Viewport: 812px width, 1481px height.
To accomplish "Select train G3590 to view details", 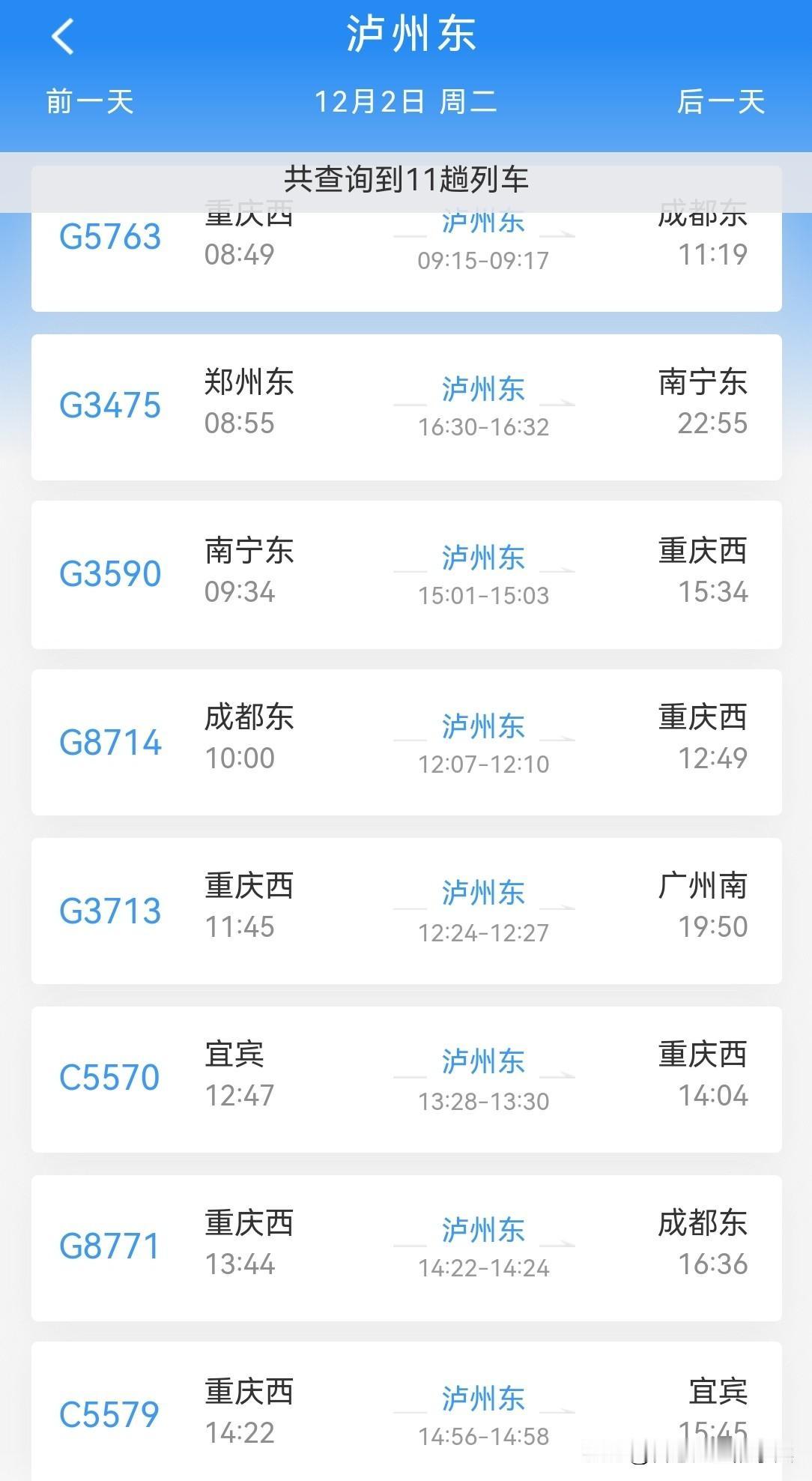I will pyautogui.click(x=406, y=573).
